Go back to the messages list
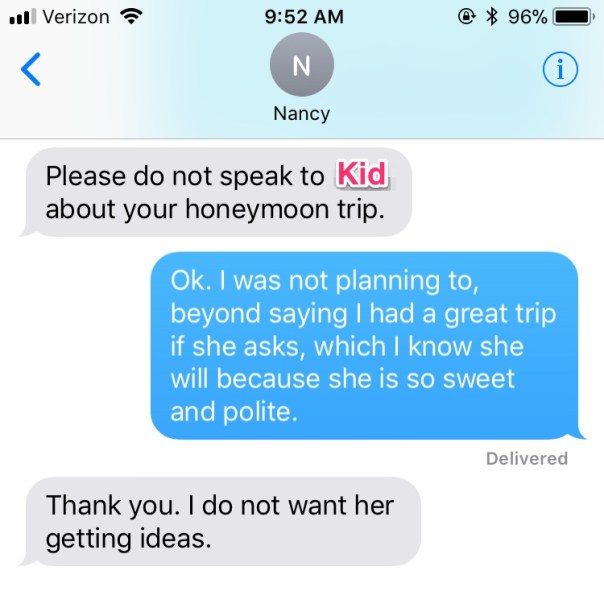Image resolution: width=604 pixels, height=612 pixels. (x=31, y=69)
